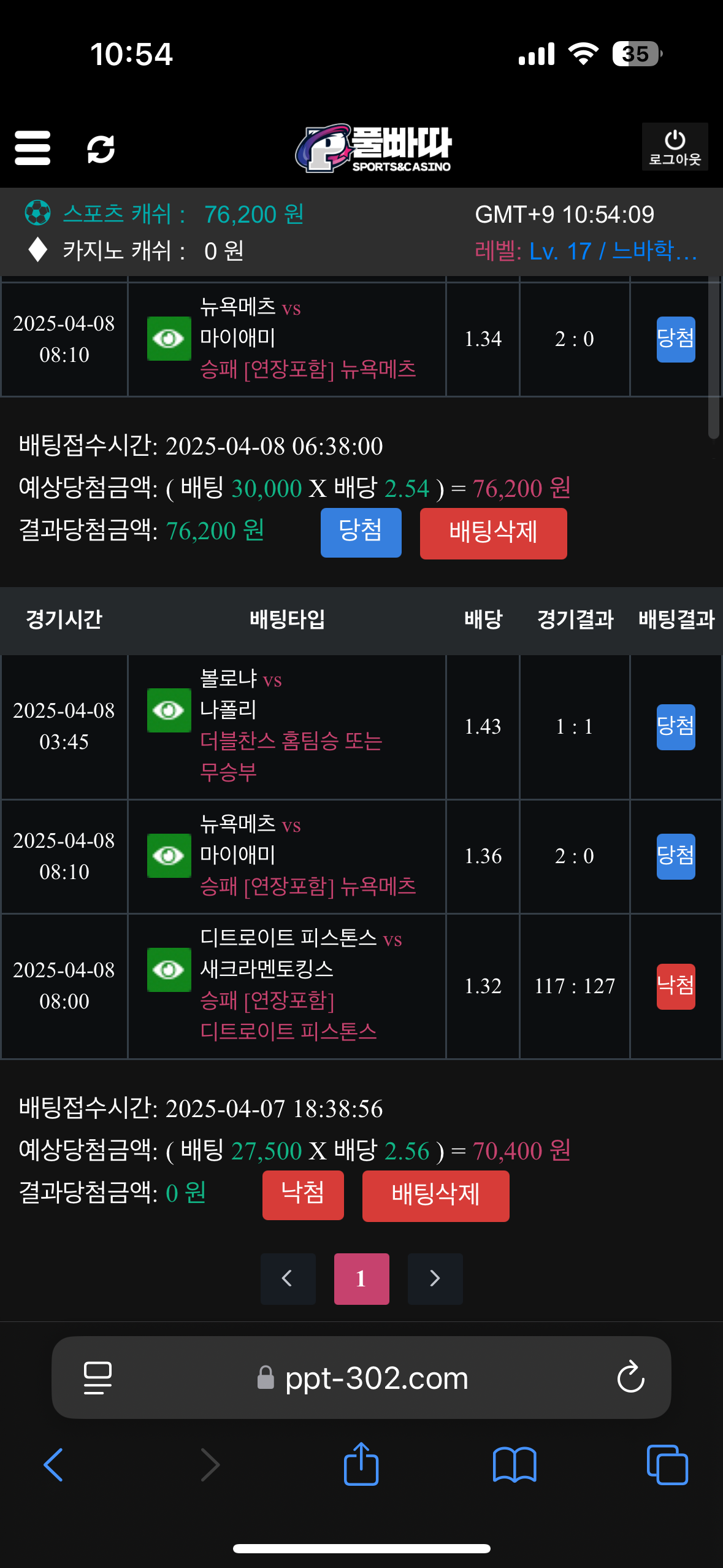View details for 볼로냐 vs 나폴리 eye icon

[169, 710]
